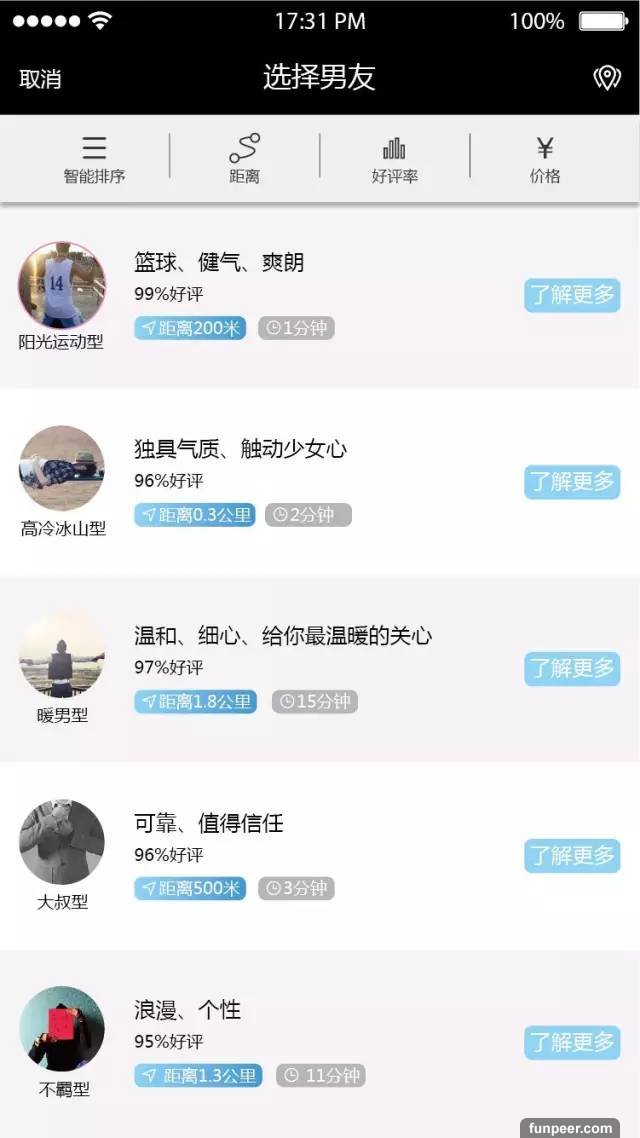
Task: View the 暖男型 profile photo
Action: (61, 656)
